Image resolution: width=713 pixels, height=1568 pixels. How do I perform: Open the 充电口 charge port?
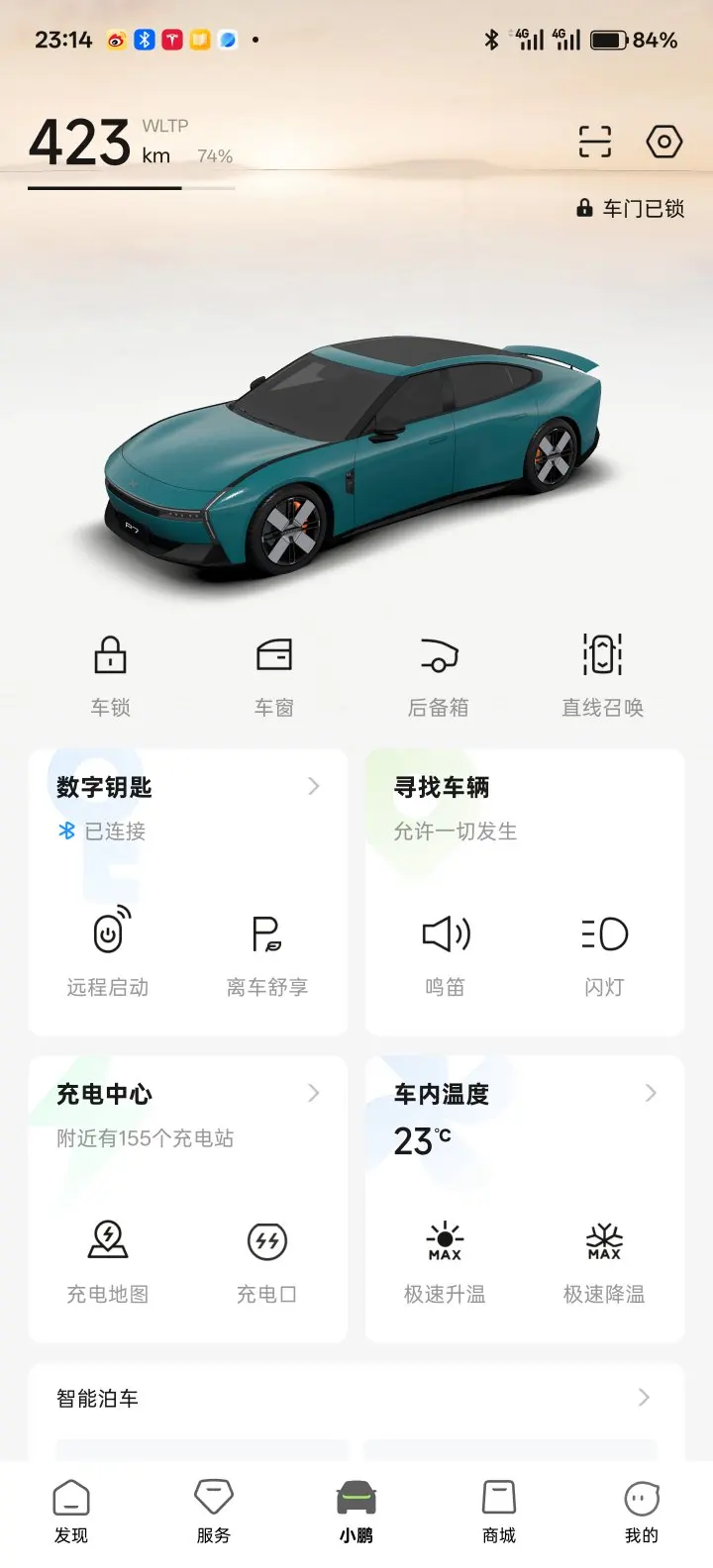click(x=267, y=1259)
